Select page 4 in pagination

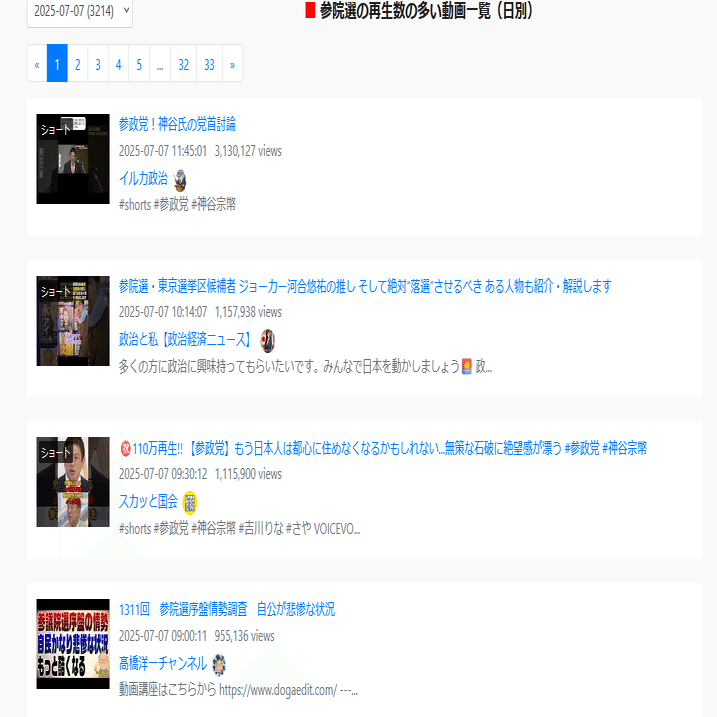[x=118, y=64]
